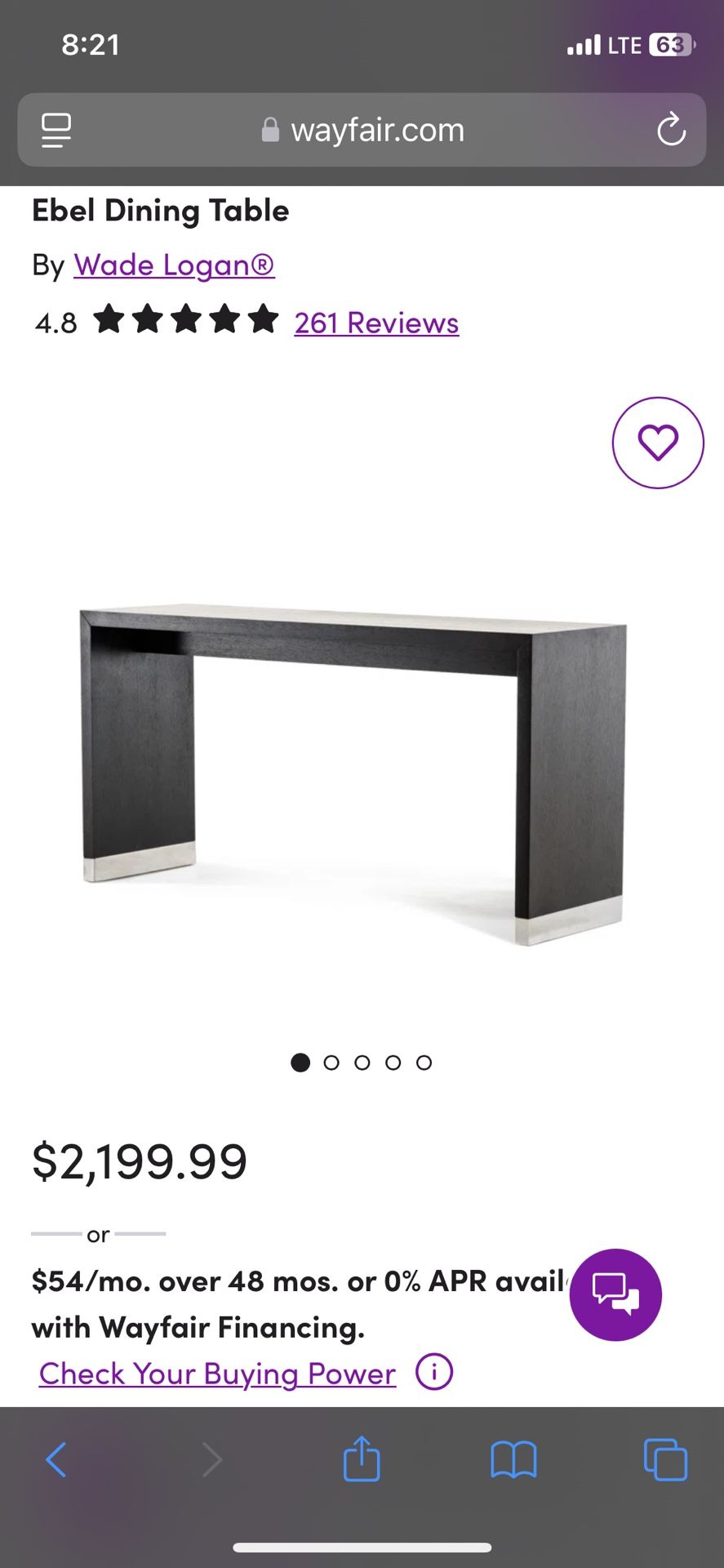Show financing info via the info icon

pyautogui.click(x=434, y=1371)
